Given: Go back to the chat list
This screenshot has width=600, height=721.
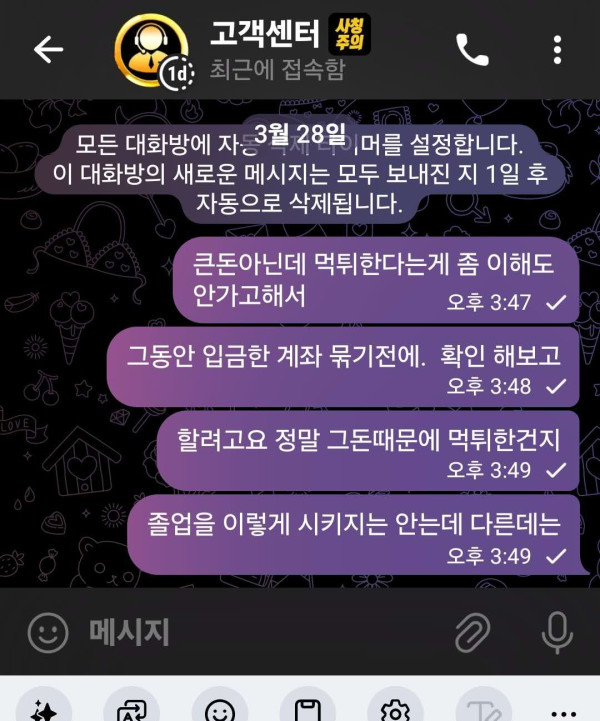Looking at the screenshot, I should point(48,50).
